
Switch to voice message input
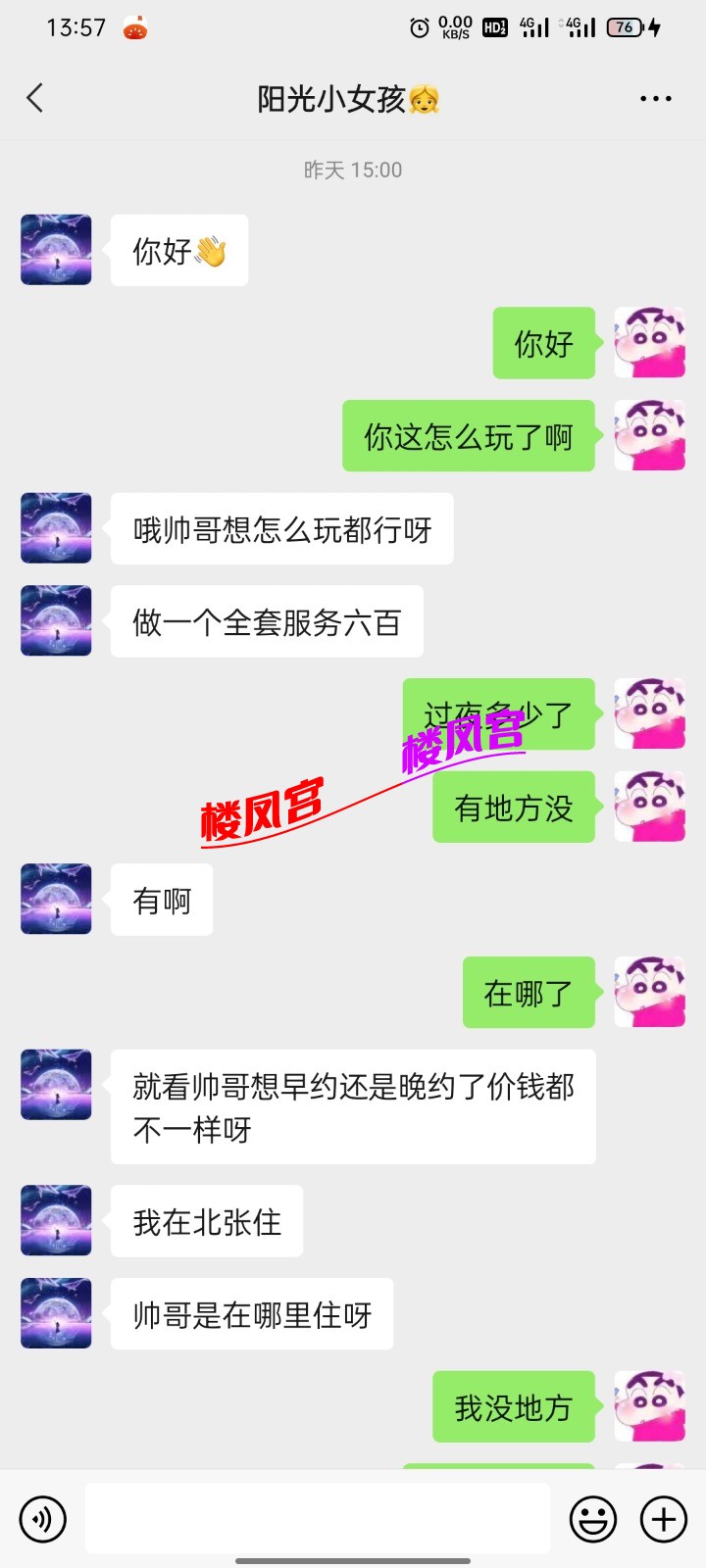(x=43, y=1519)
